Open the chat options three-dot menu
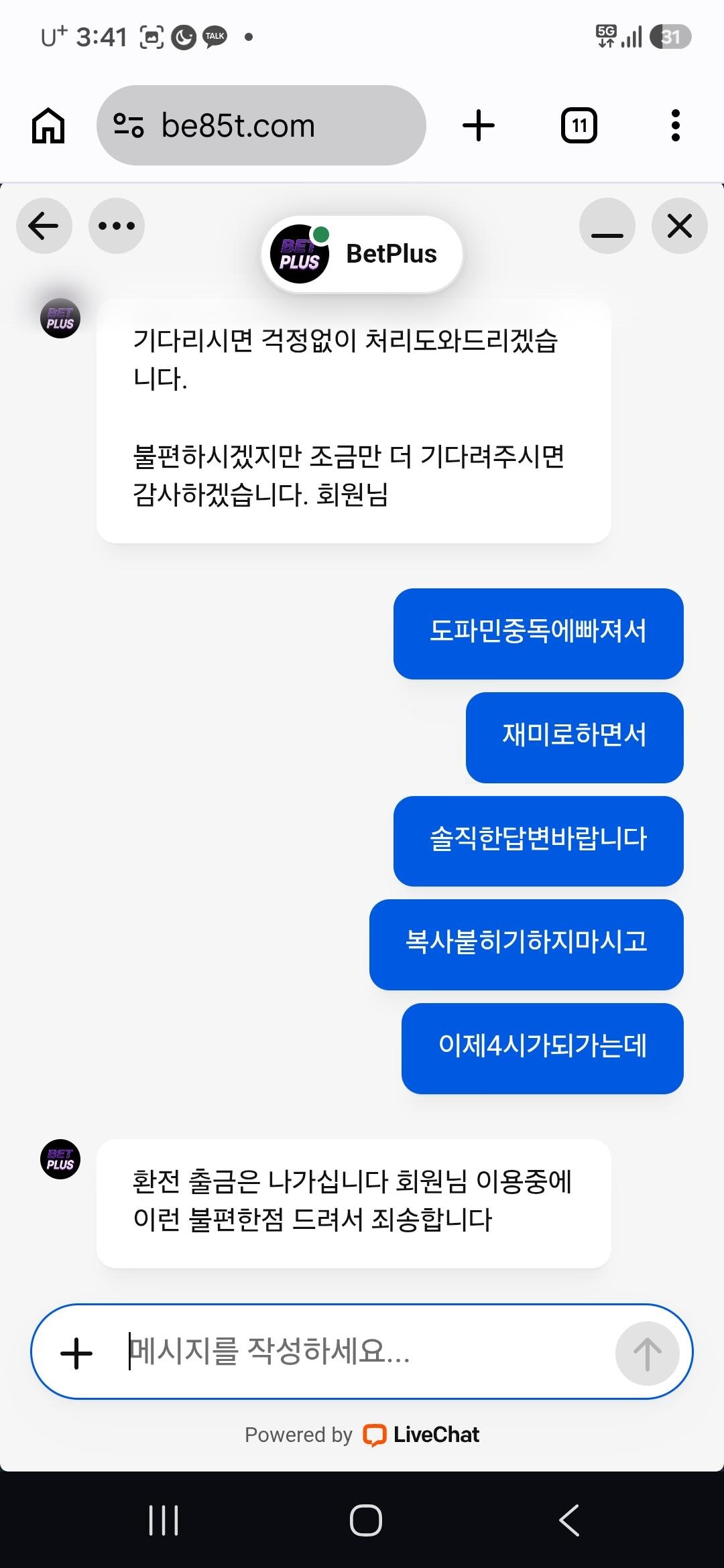 [x=117, y=226]
